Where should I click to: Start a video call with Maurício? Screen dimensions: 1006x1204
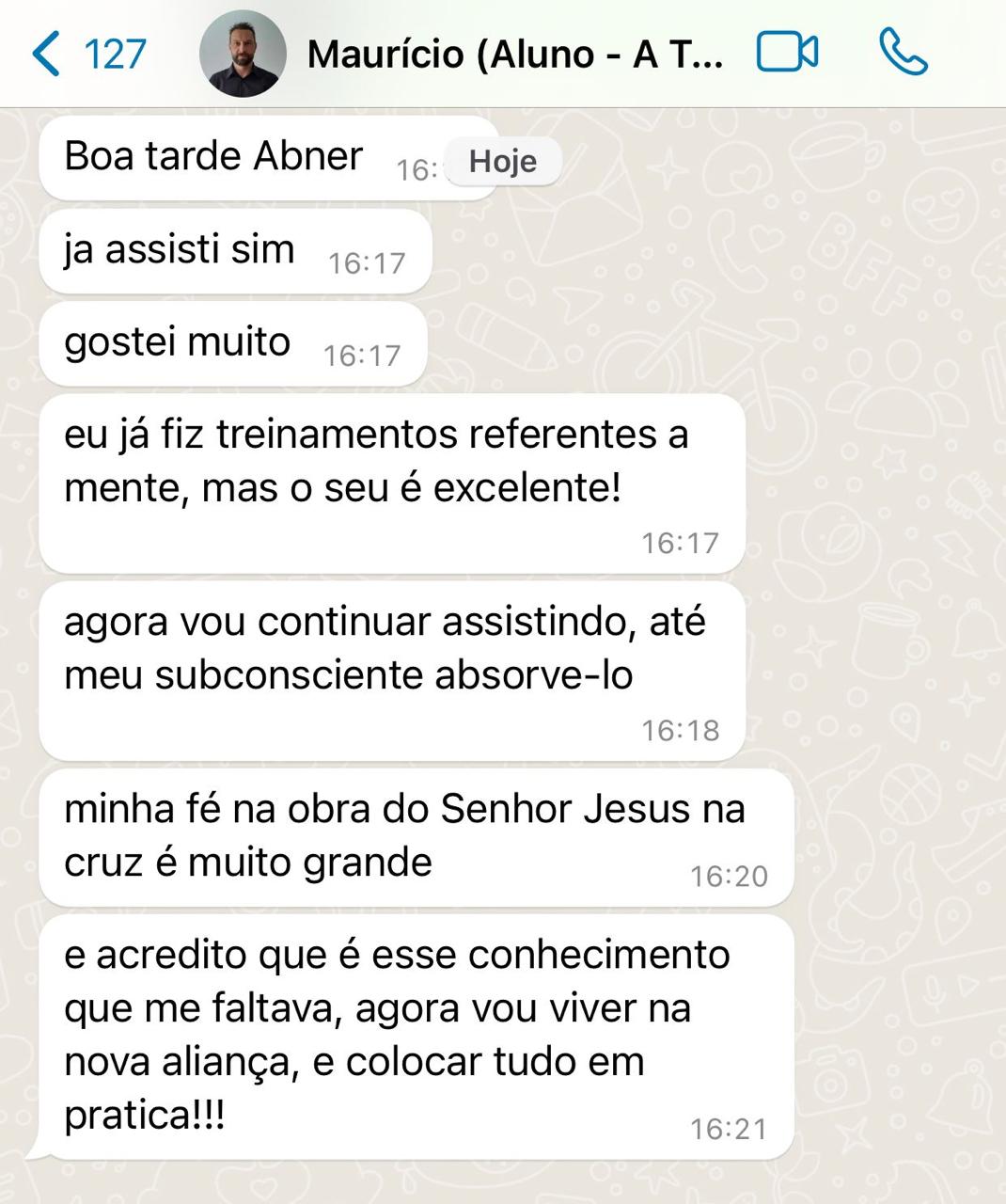coord(787,53)
